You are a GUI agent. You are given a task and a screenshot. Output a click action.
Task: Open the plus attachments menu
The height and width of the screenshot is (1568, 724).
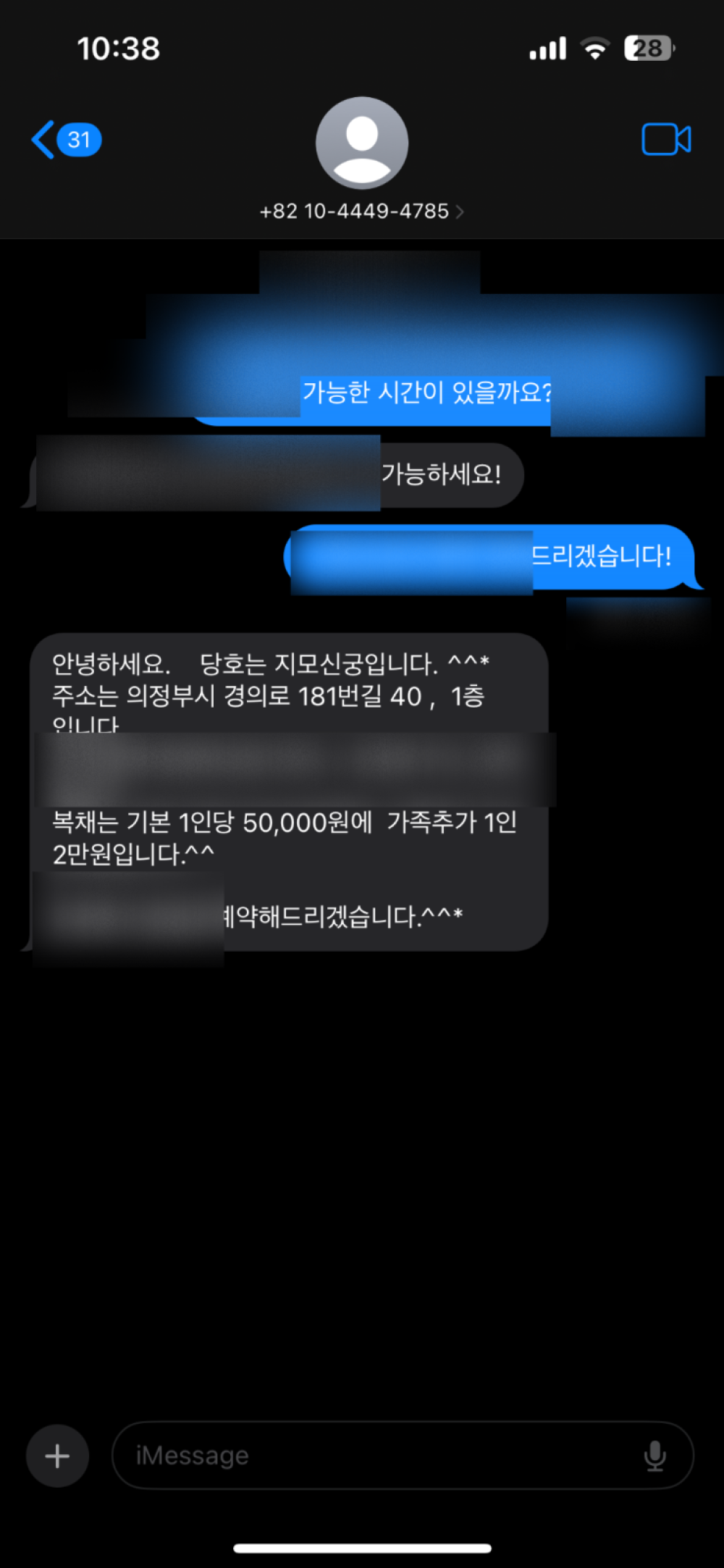click(x=57, y=1456)
